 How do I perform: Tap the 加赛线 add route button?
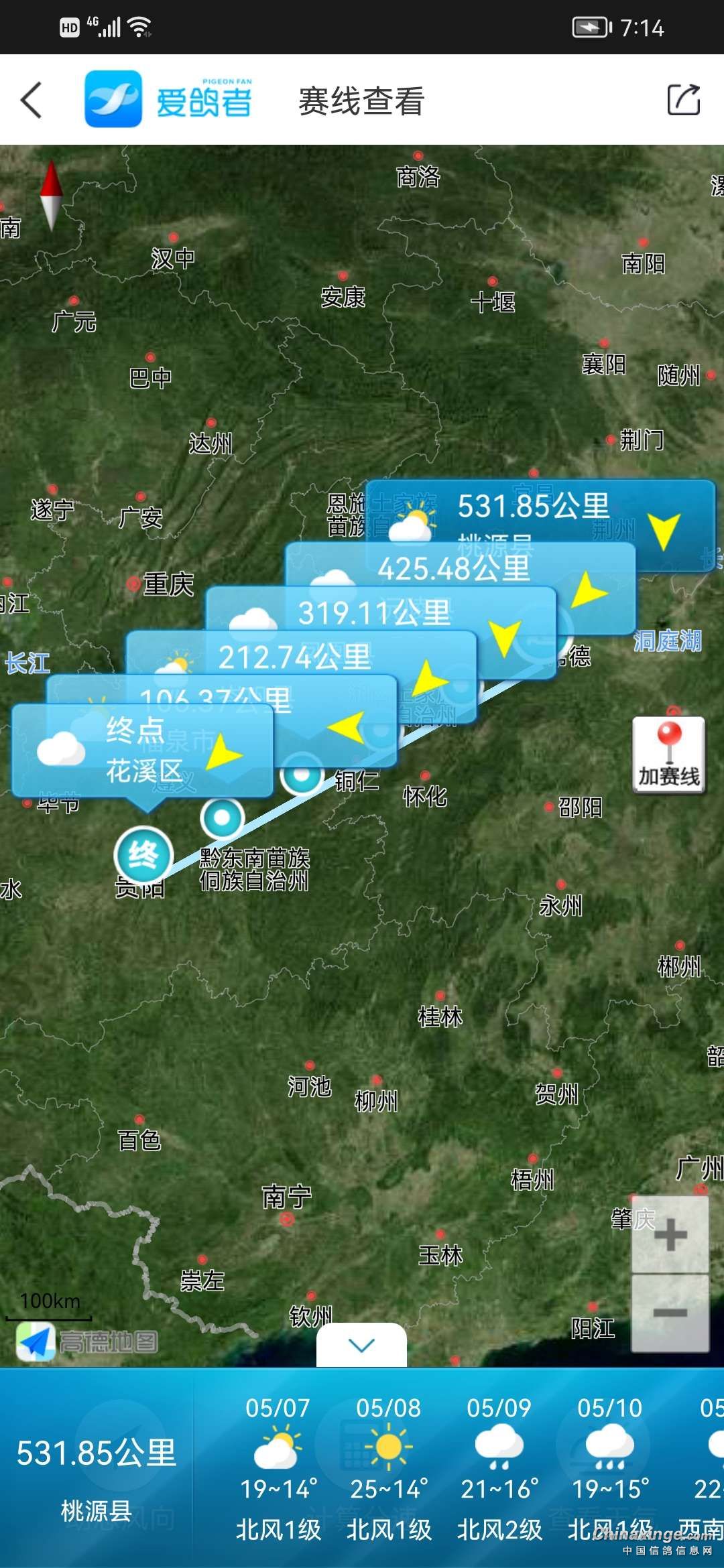click(x=668, y=755)
